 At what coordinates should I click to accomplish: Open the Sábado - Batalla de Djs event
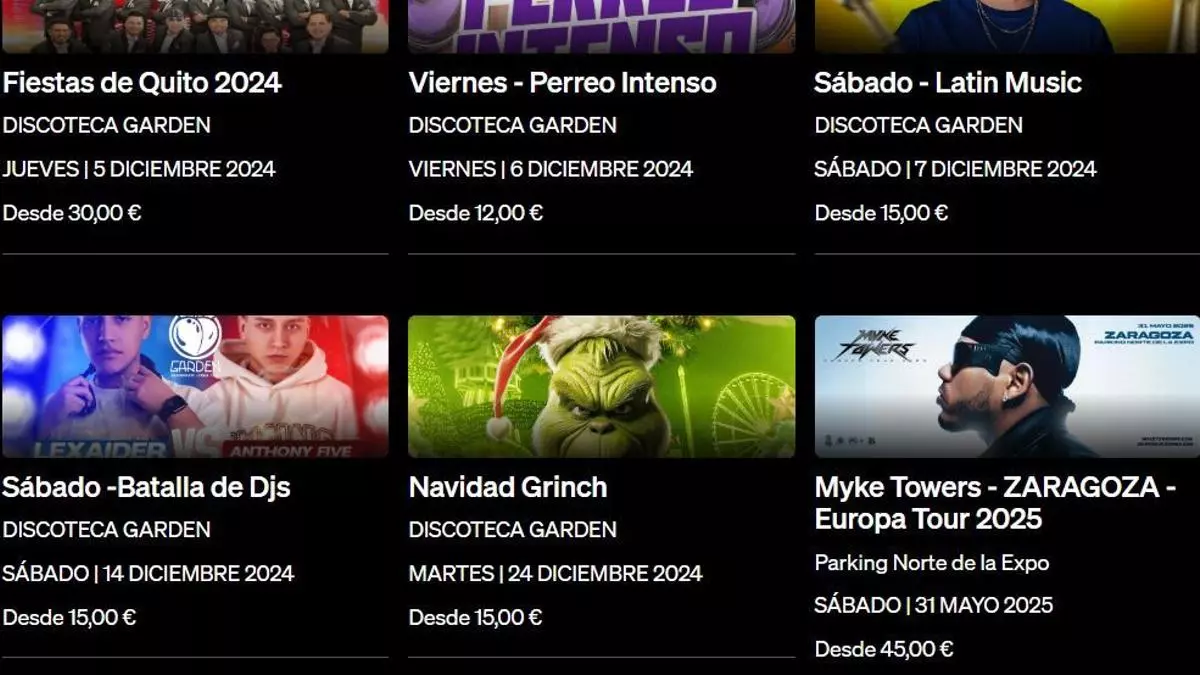146,488
